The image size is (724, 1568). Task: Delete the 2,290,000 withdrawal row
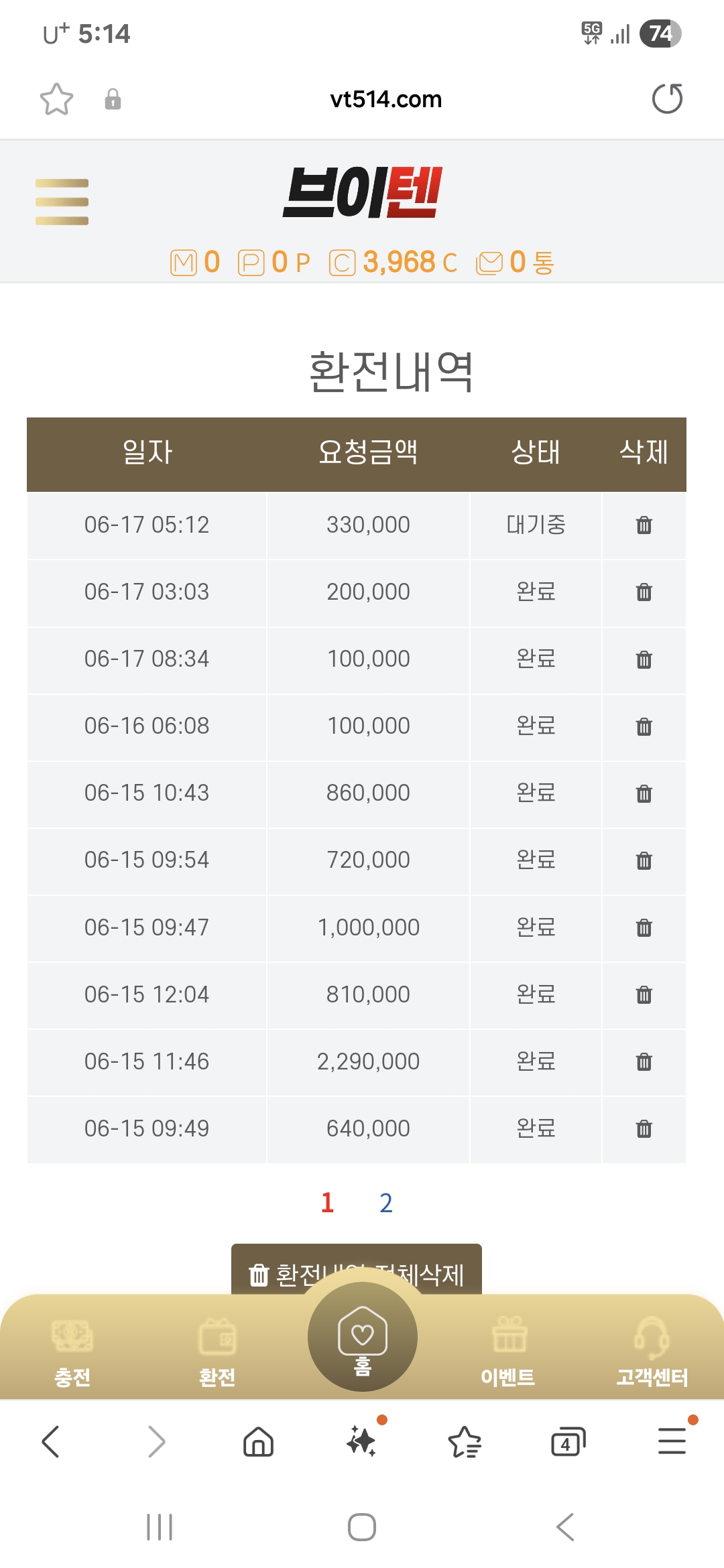[x=644, y=1061]
